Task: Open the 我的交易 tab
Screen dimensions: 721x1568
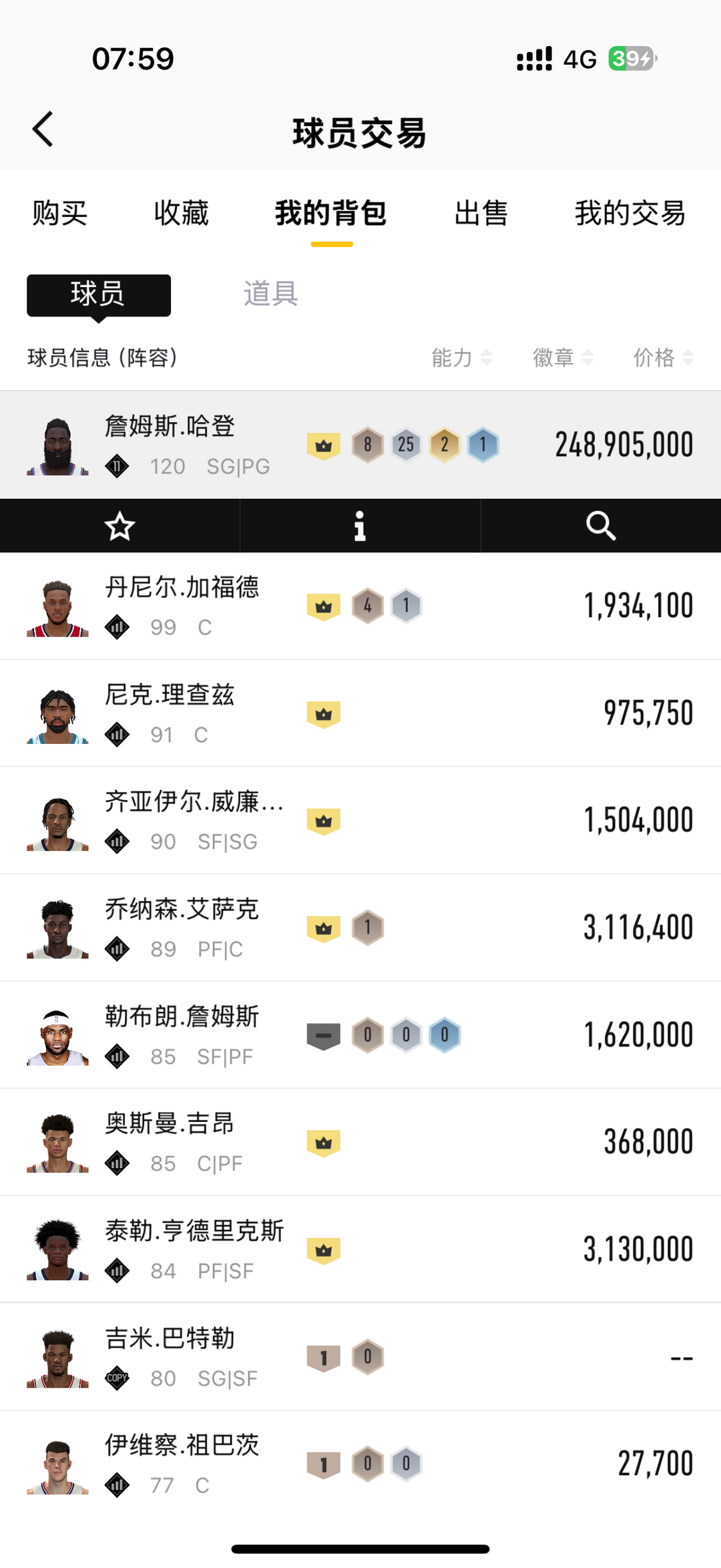Action: pyautogui.click(x=630, y=214)
